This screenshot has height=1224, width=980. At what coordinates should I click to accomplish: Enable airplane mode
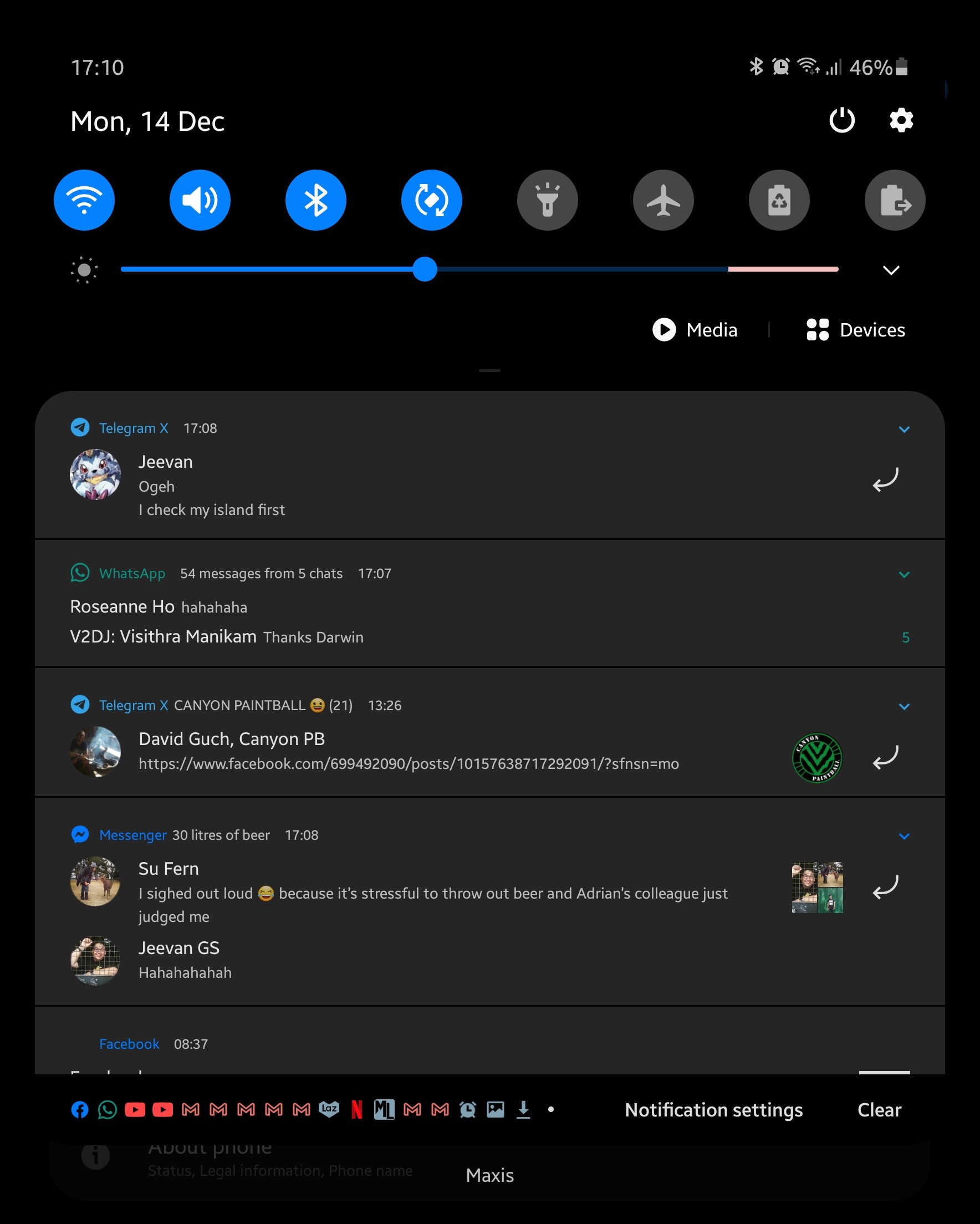663,200
